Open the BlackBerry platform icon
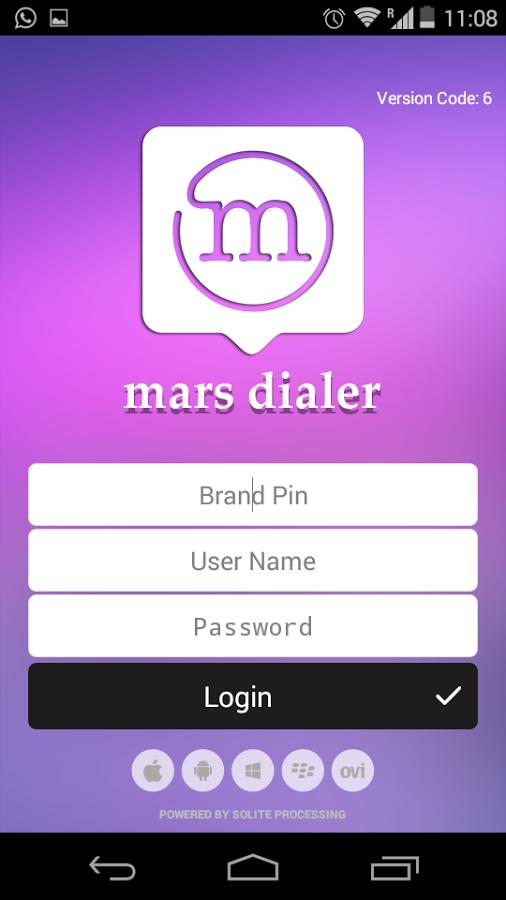The image size is (506, 900). click(x=302, y=770)
